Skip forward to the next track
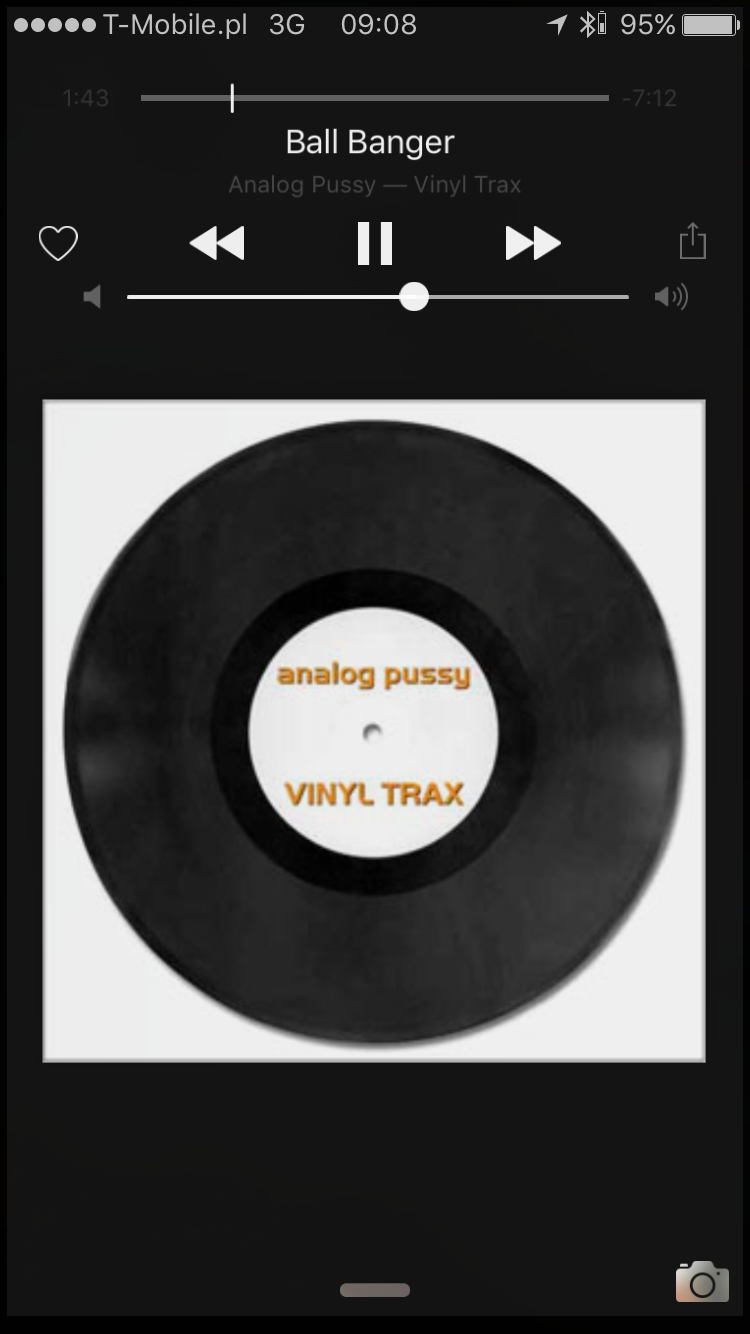This screenshot has width=750, height=1334. (533, 243)
